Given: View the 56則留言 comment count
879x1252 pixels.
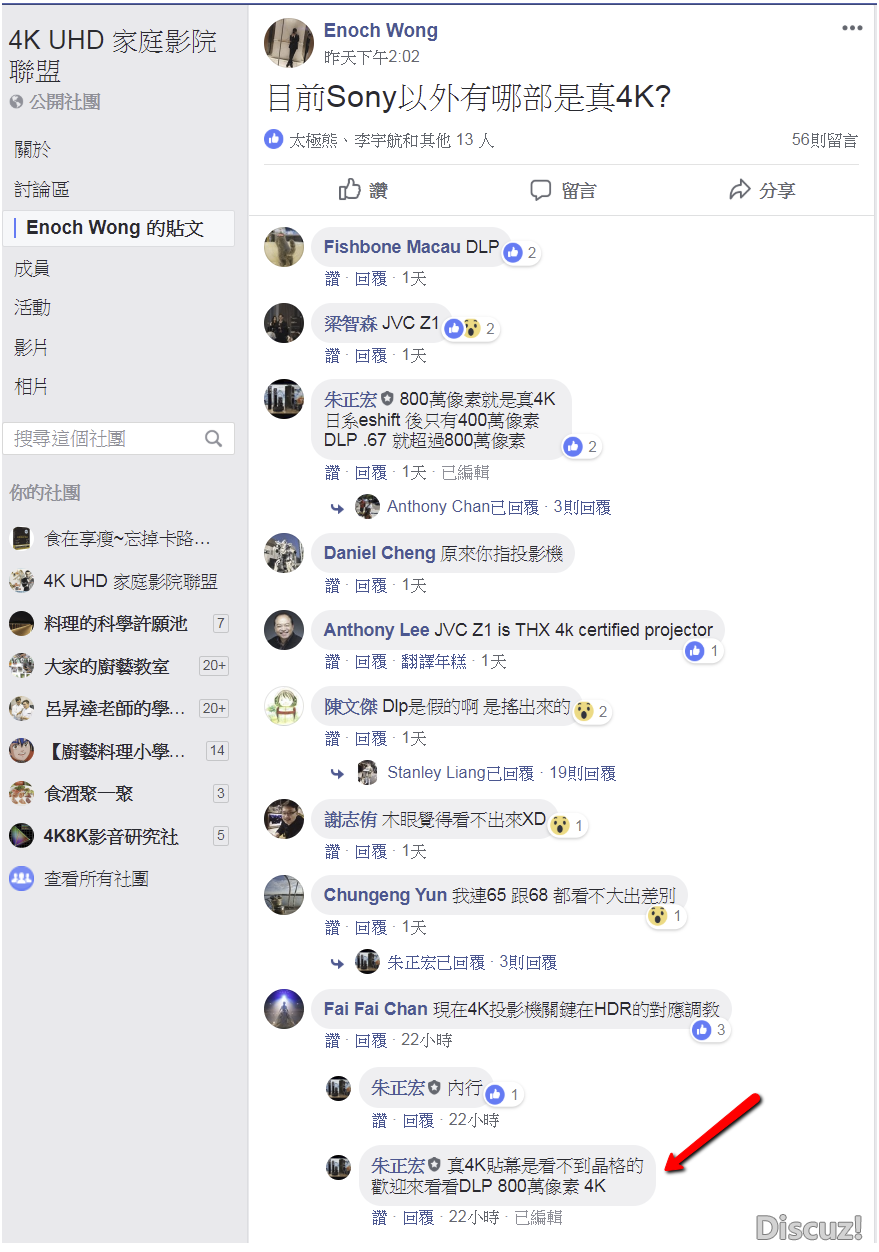Looking at the screenshot, I should (x=824, y=140).
